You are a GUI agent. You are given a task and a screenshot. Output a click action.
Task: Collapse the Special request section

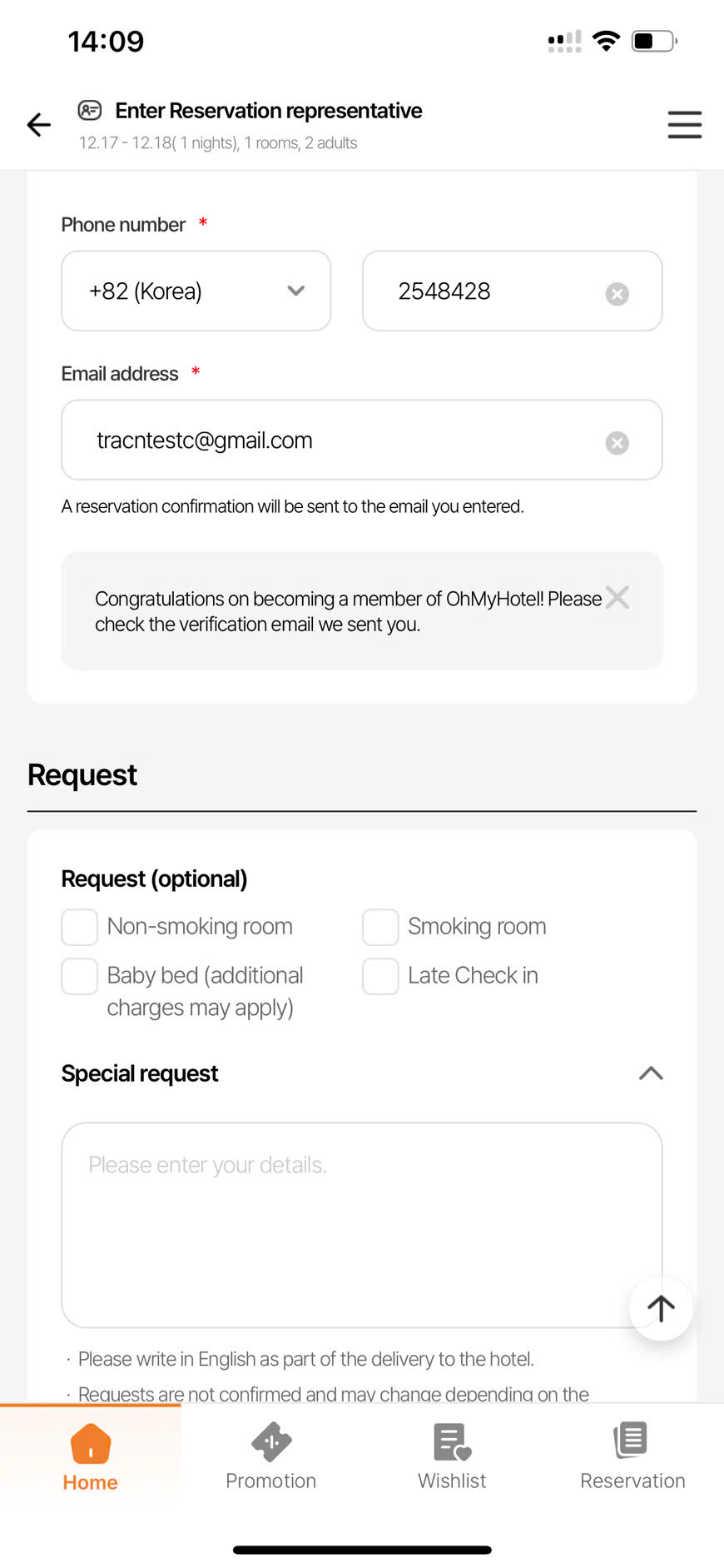point(651,1073)
